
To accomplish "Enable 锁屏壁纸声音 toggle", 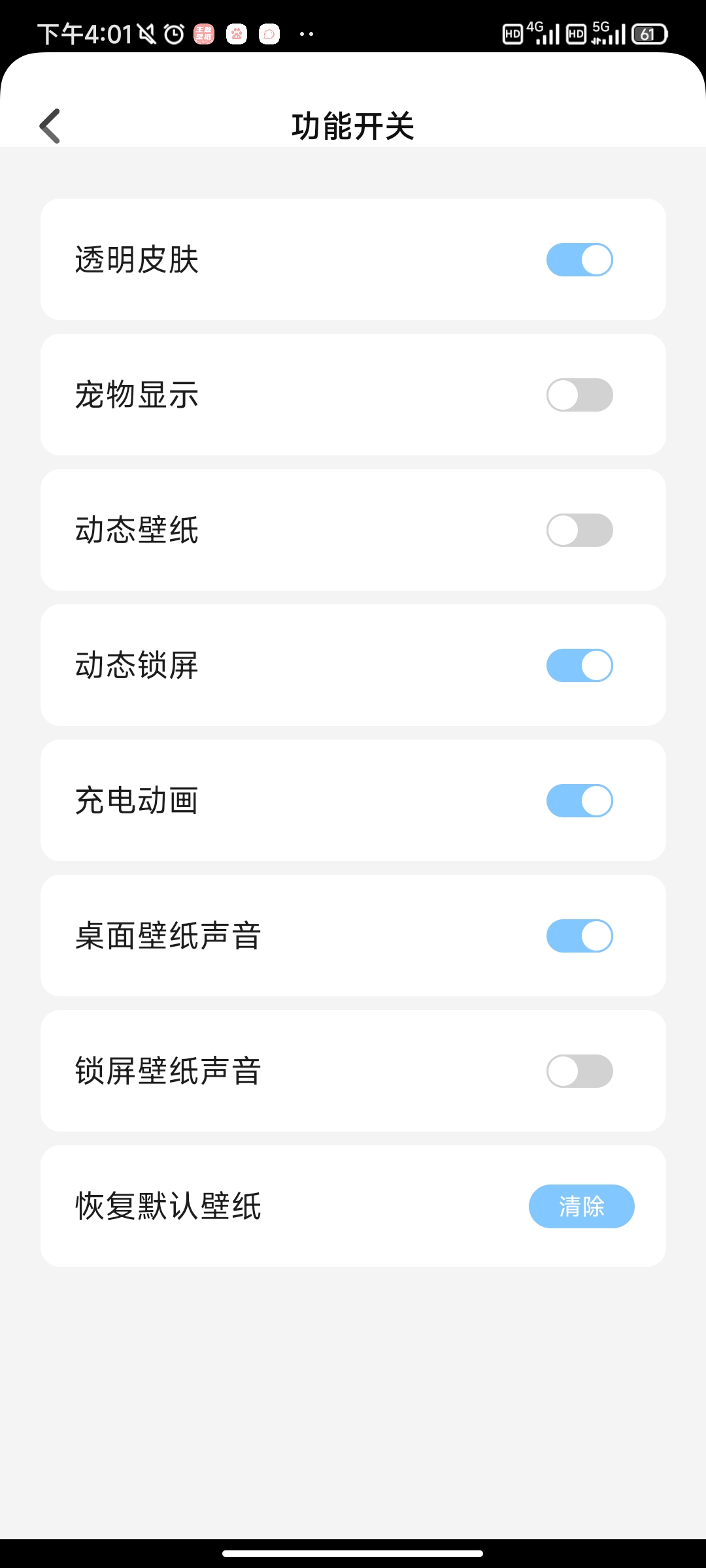I will pyautogui.click(x=579, y=1071).
